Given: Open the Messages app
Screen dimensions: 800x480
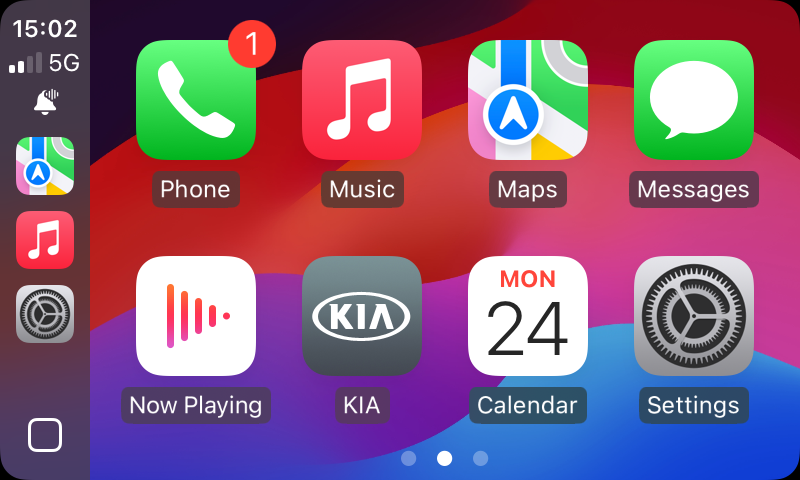Looking at the screenshot, I should (694, 100).
